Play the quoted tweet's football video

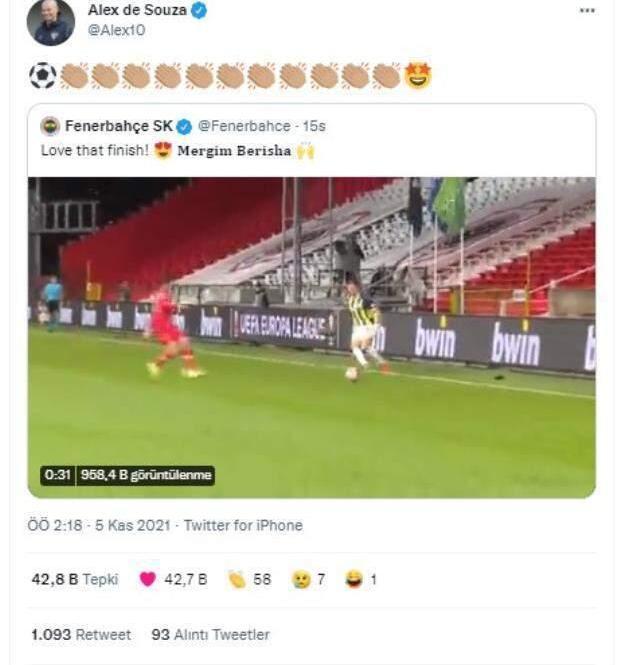click(x=311, y=336)
